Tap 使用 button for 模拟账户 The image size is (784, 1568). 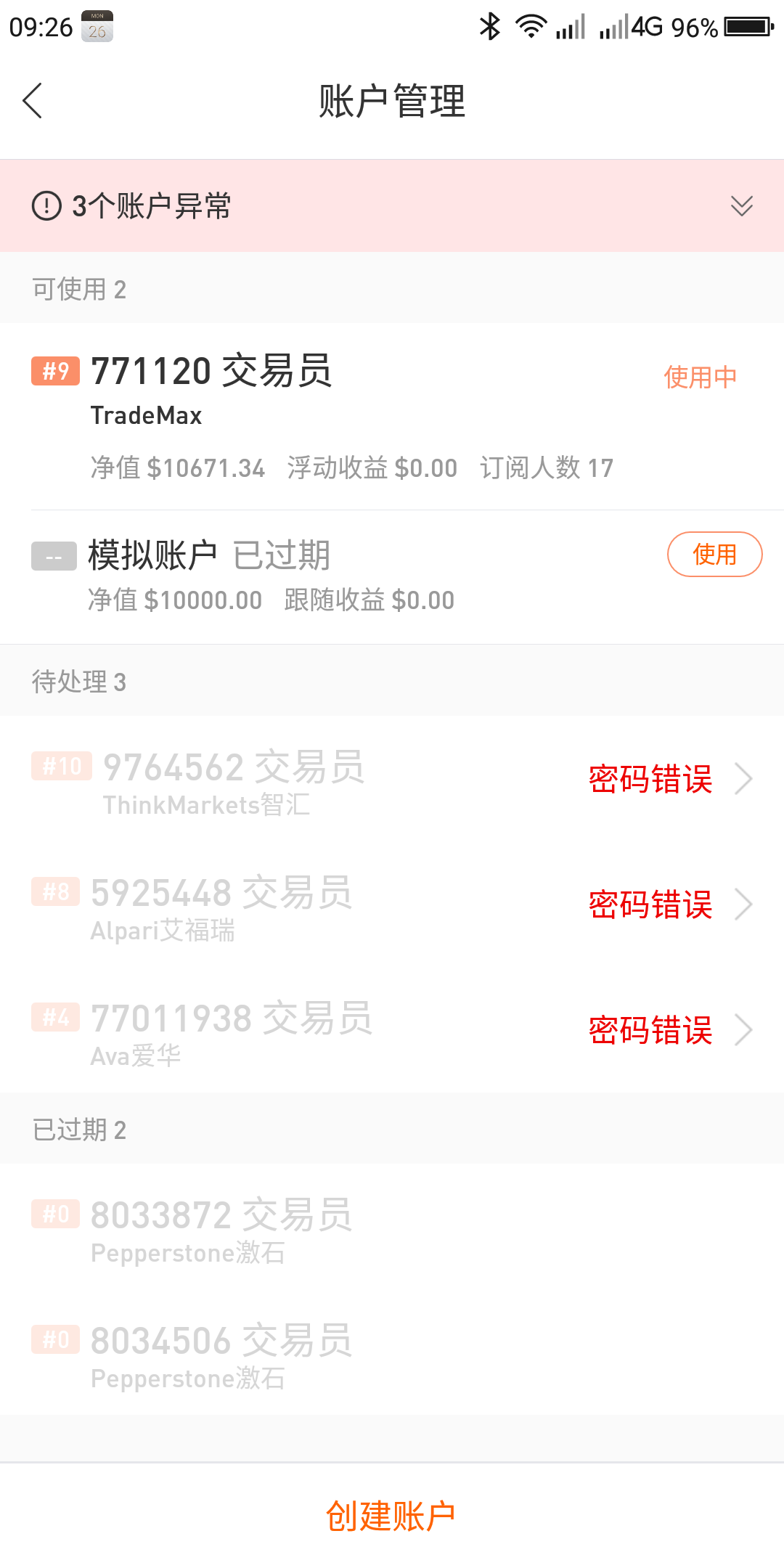714,555
